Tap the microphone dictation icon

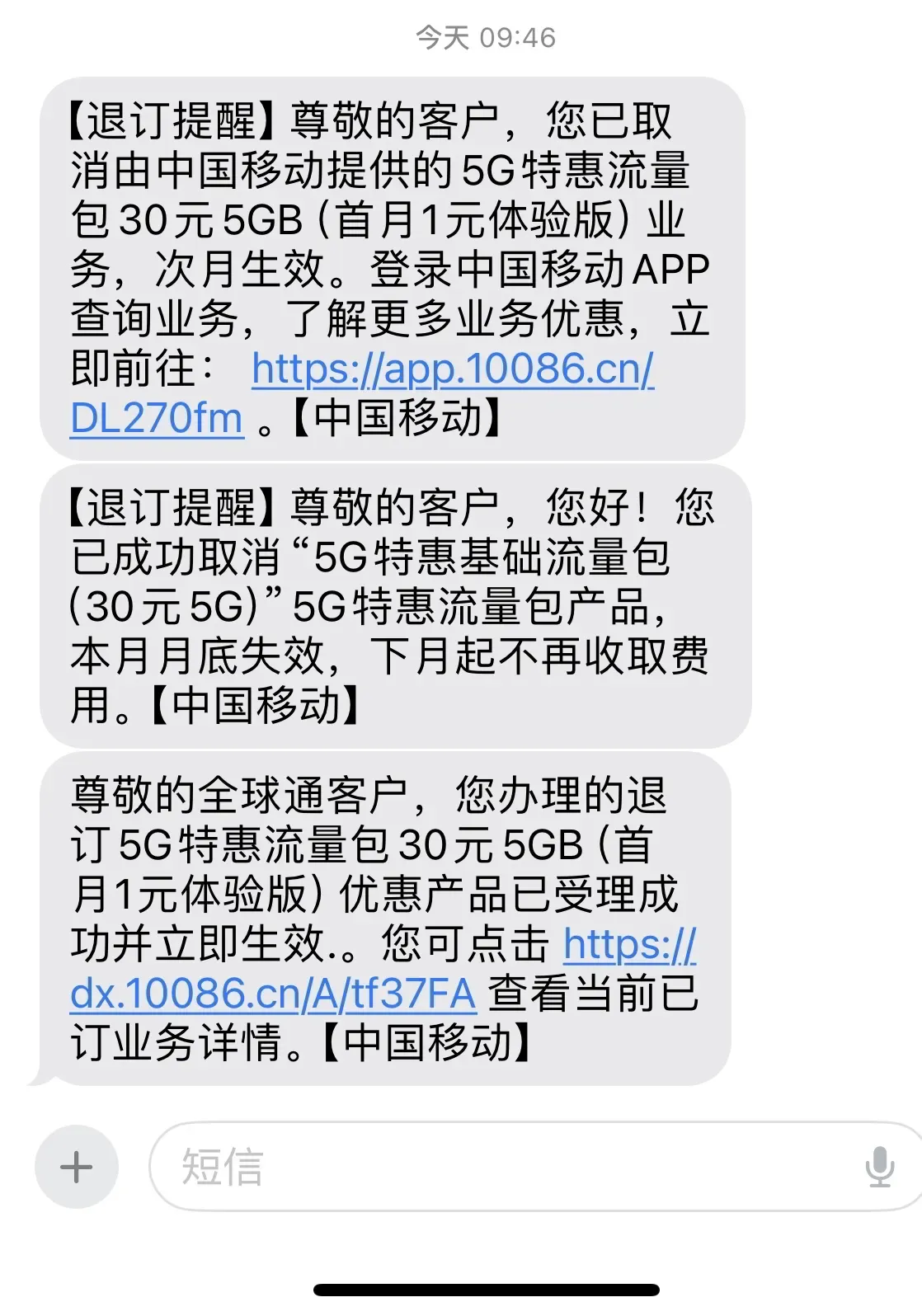pyautogui.click(x=879, y=1167)
